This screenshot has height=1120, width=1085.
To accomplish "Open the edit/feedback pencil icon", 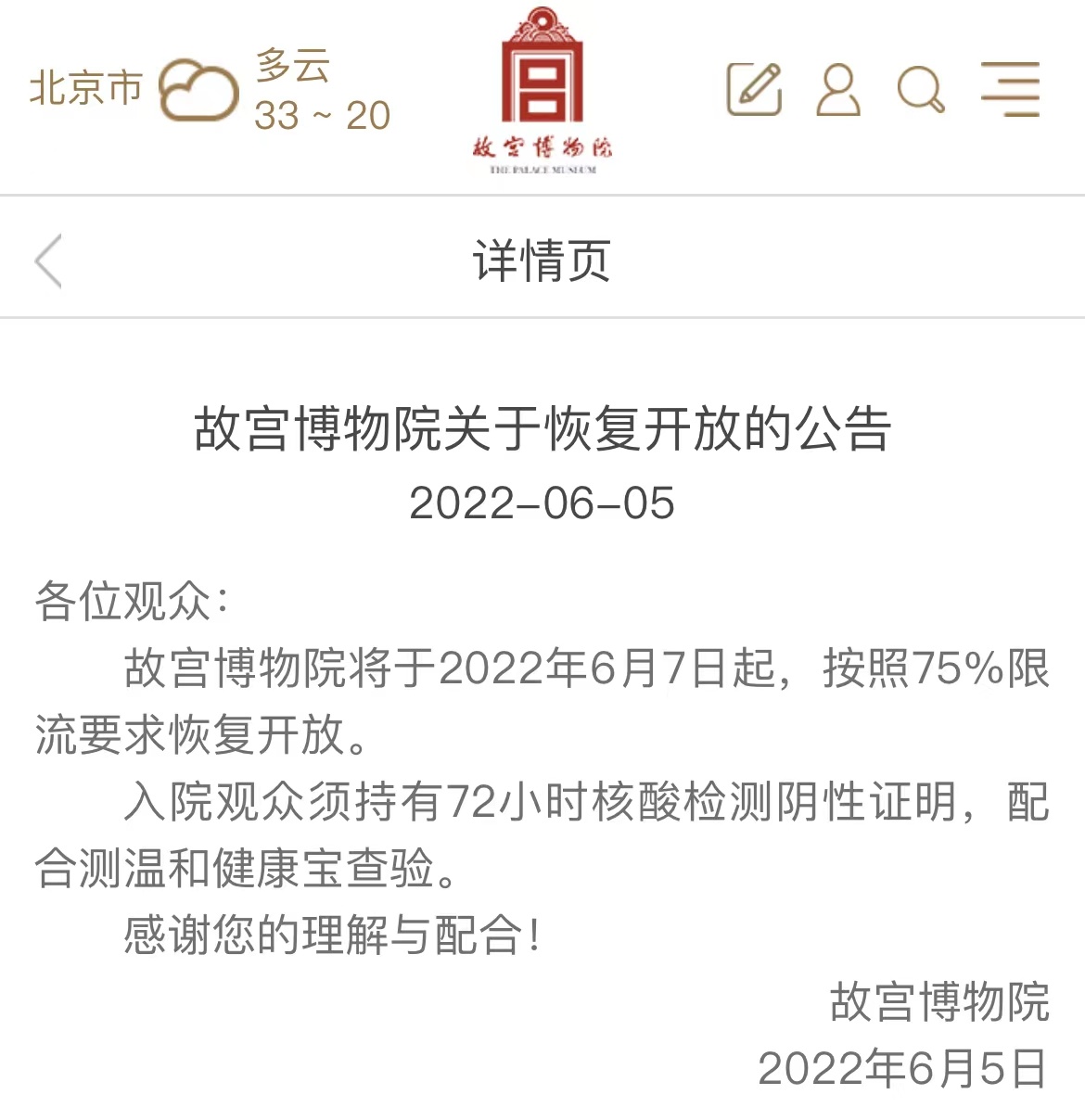I will point(753,90).
